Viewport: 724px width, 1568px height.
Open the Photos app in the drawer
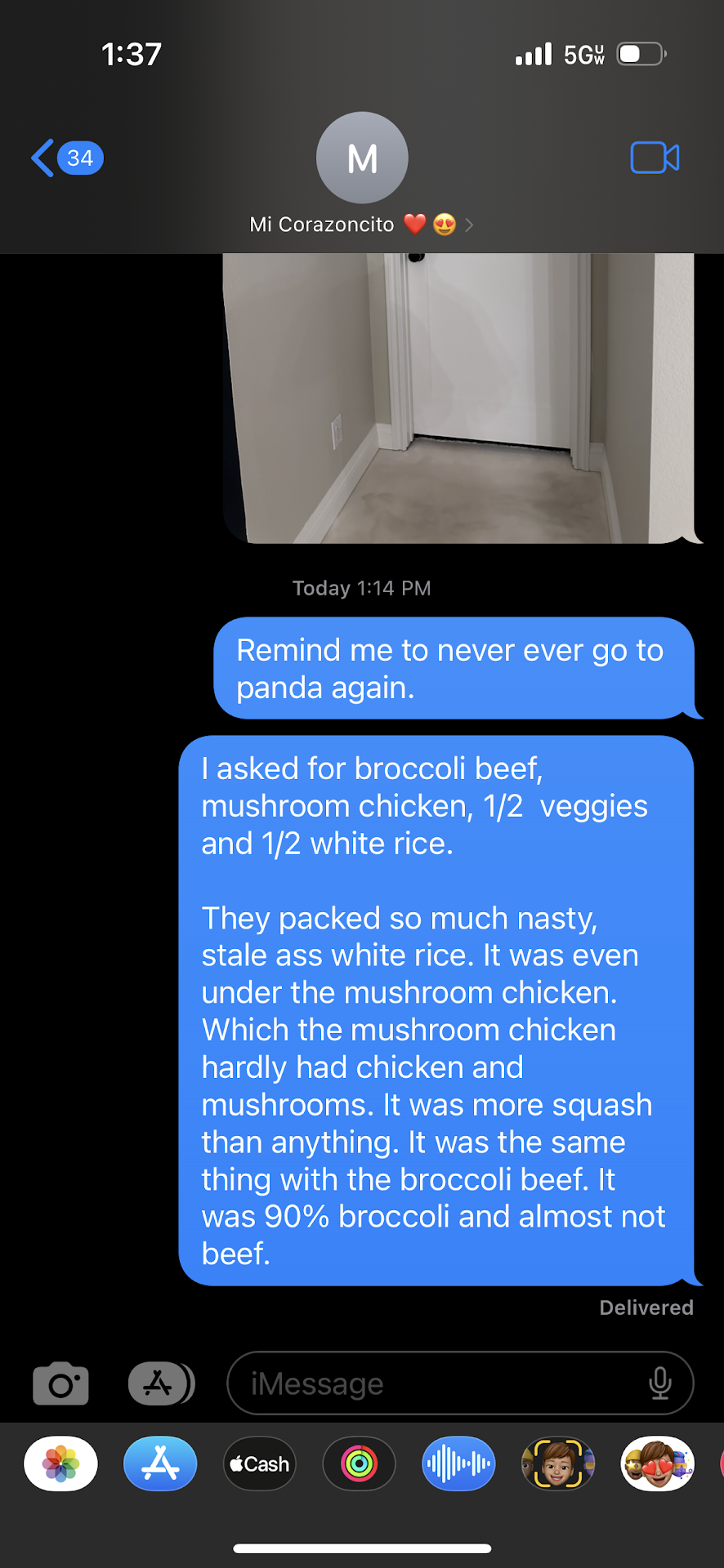point(61,1463)
